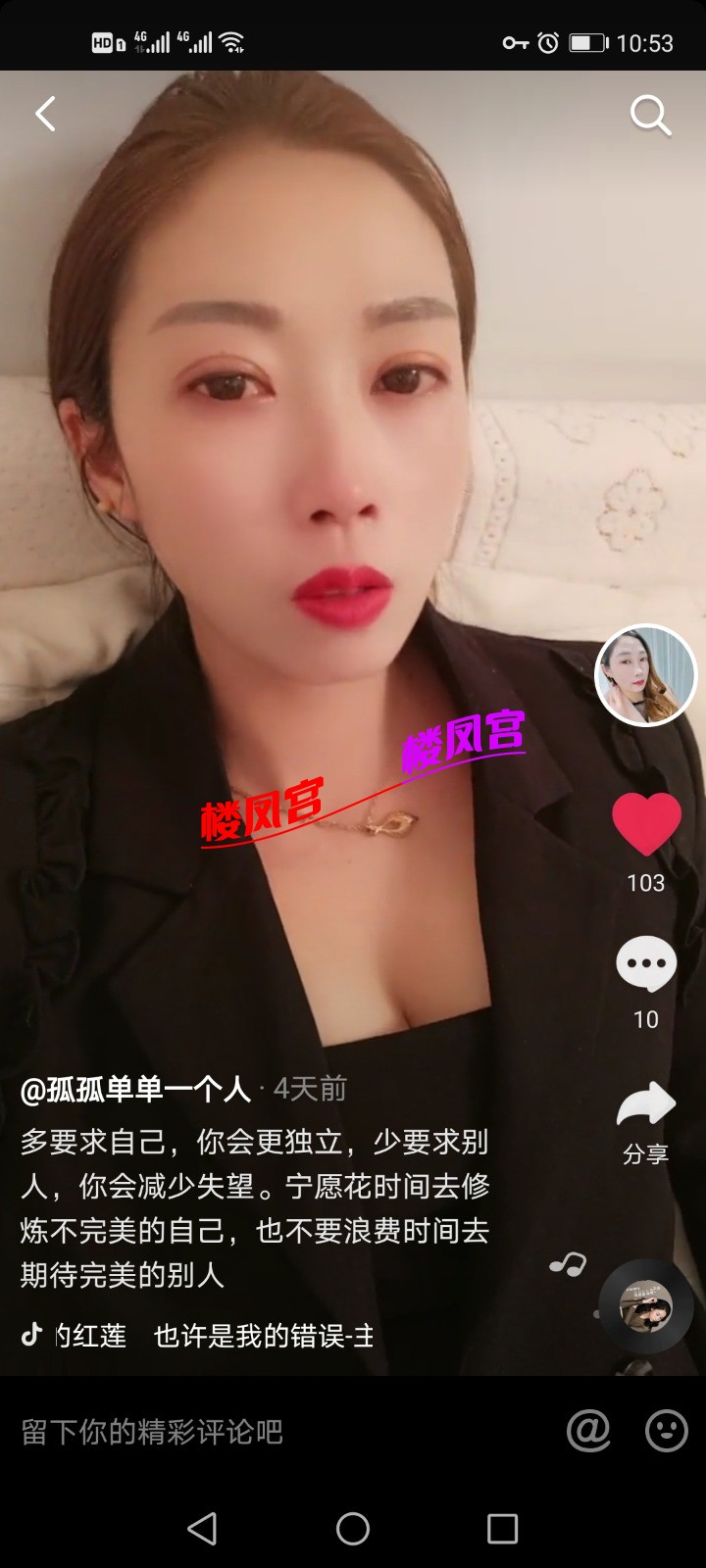The width and height of the screenshot is (706, 1568).
Task: Share this video via the 分享 arrow
Action: coord(645,1106)
